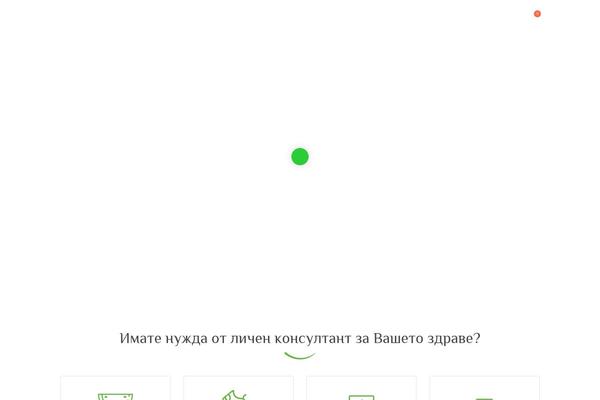Open the rightmost service card under the heading
This screenshot has height=400, width=600.
point(484,389)
